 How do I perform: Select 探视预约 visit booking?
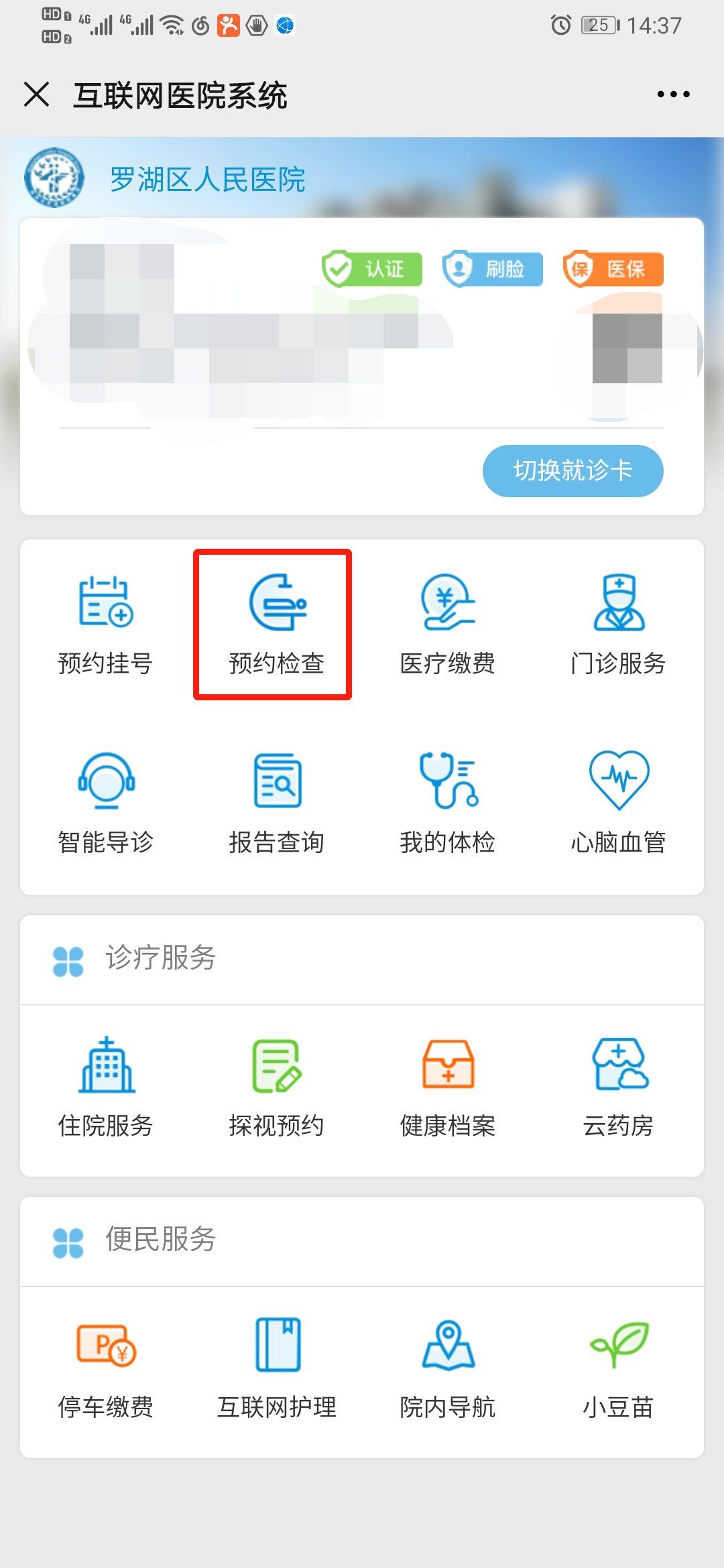276,1087
